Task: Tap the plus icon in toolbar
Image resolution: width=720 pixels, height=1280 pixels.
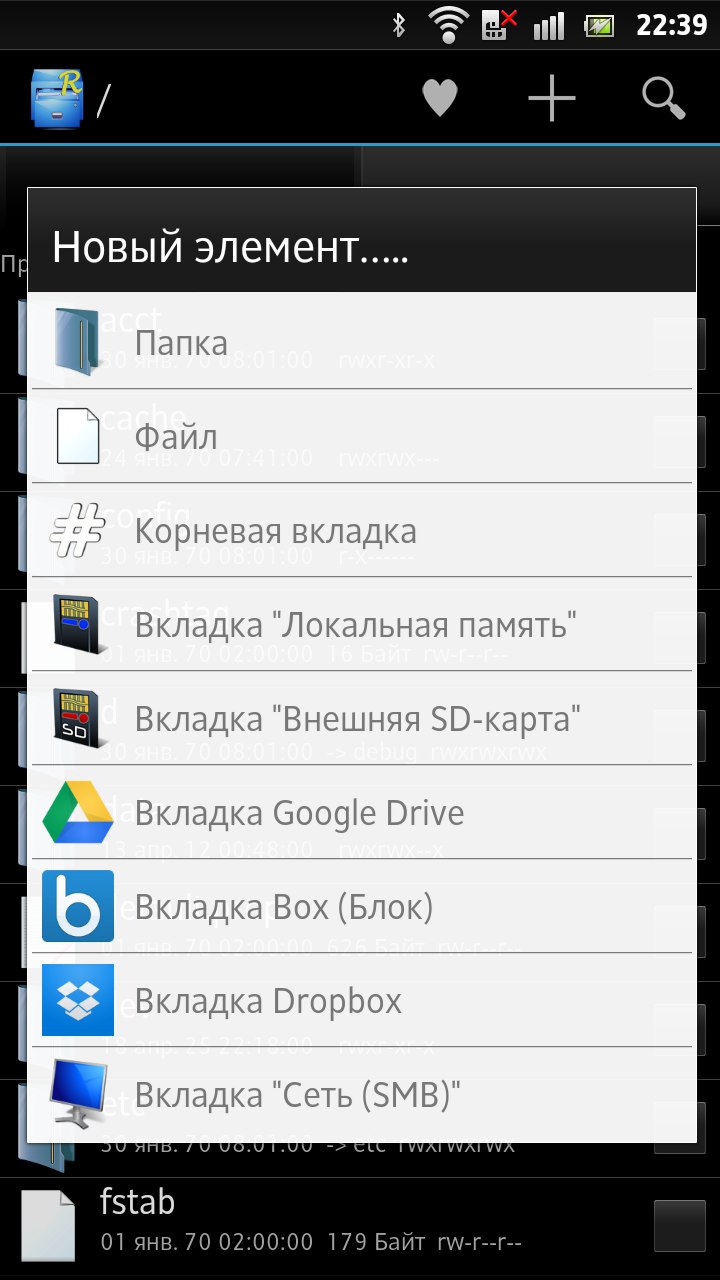Action: 552,98
